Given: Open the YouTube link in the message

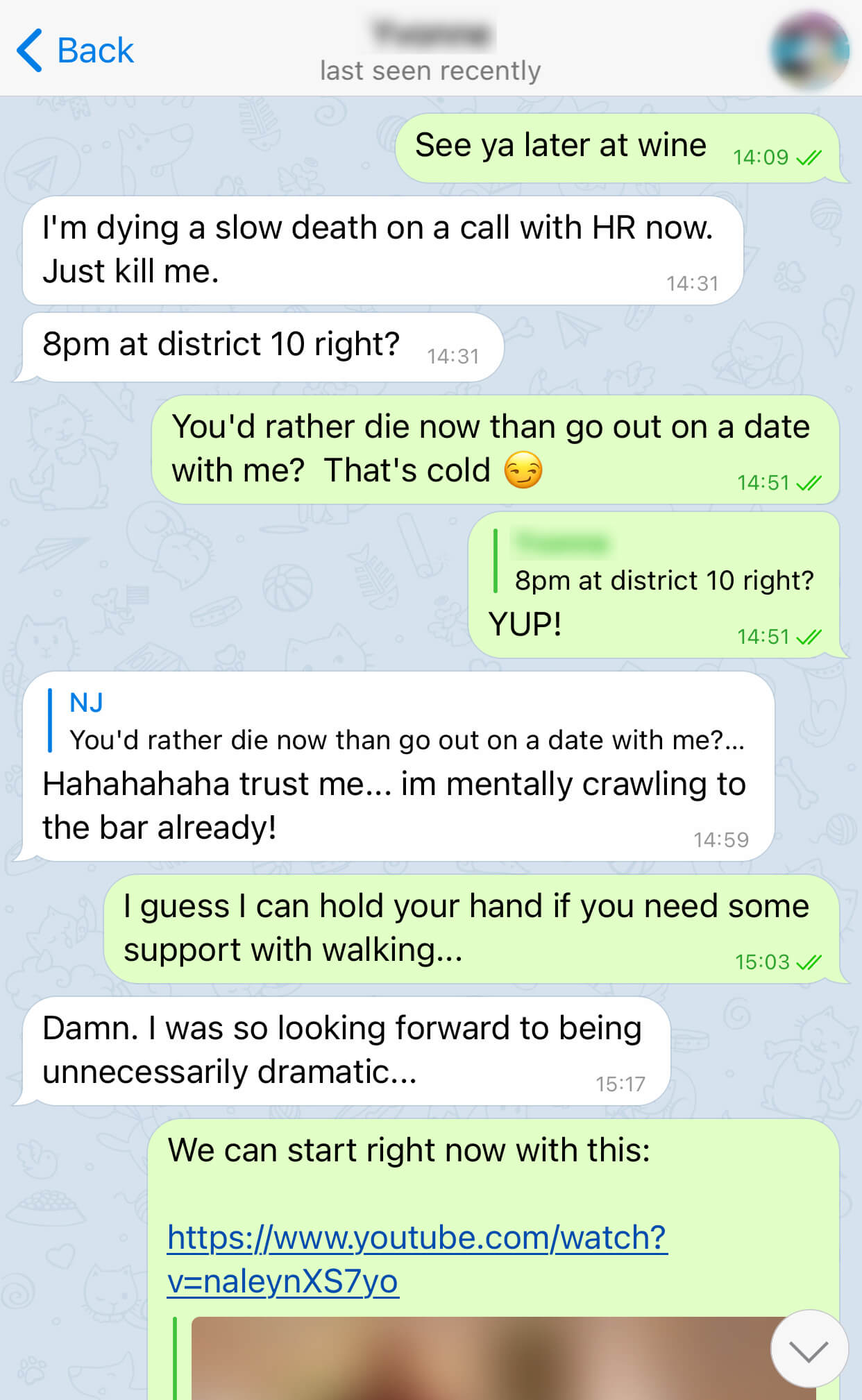Looking at the screenshot, I should tap(417, 1259).
